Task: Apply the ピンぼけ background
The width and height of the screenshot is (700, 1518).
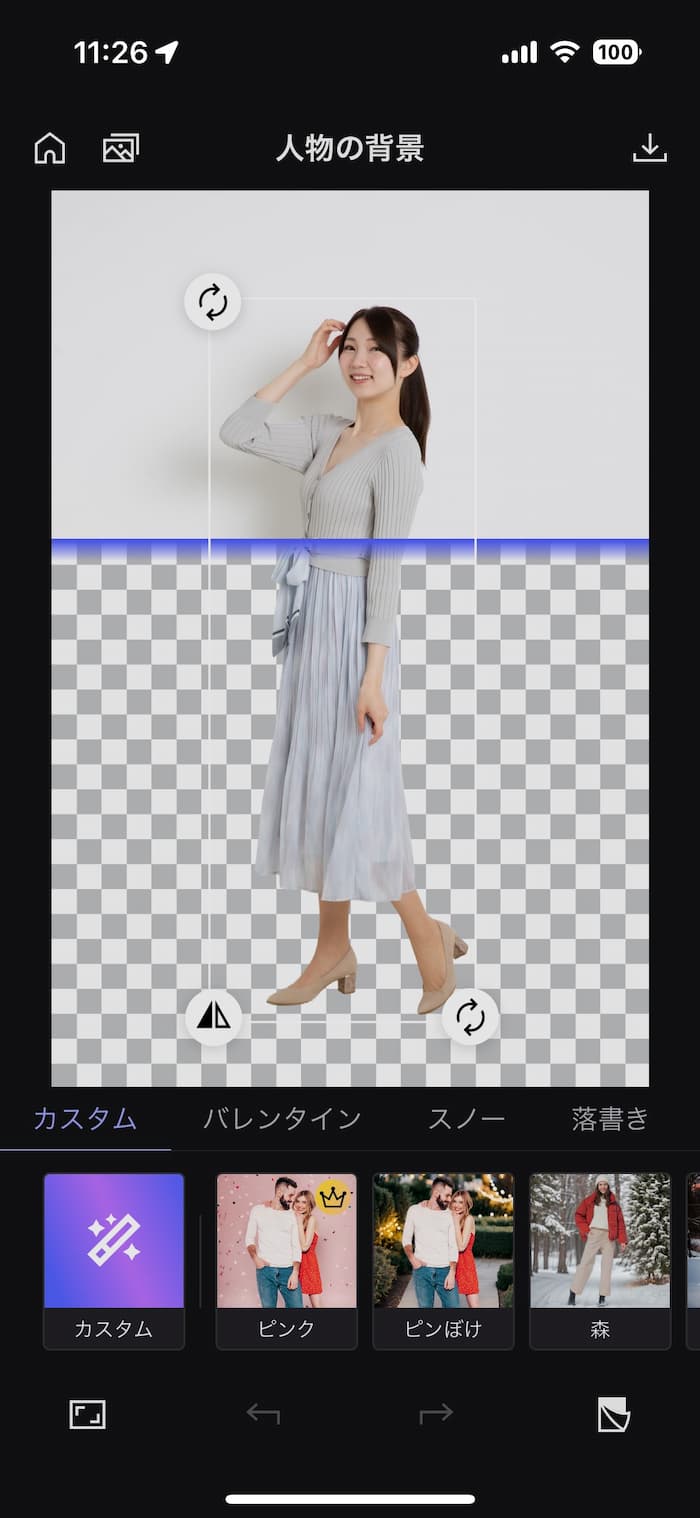Action: 443,1260
